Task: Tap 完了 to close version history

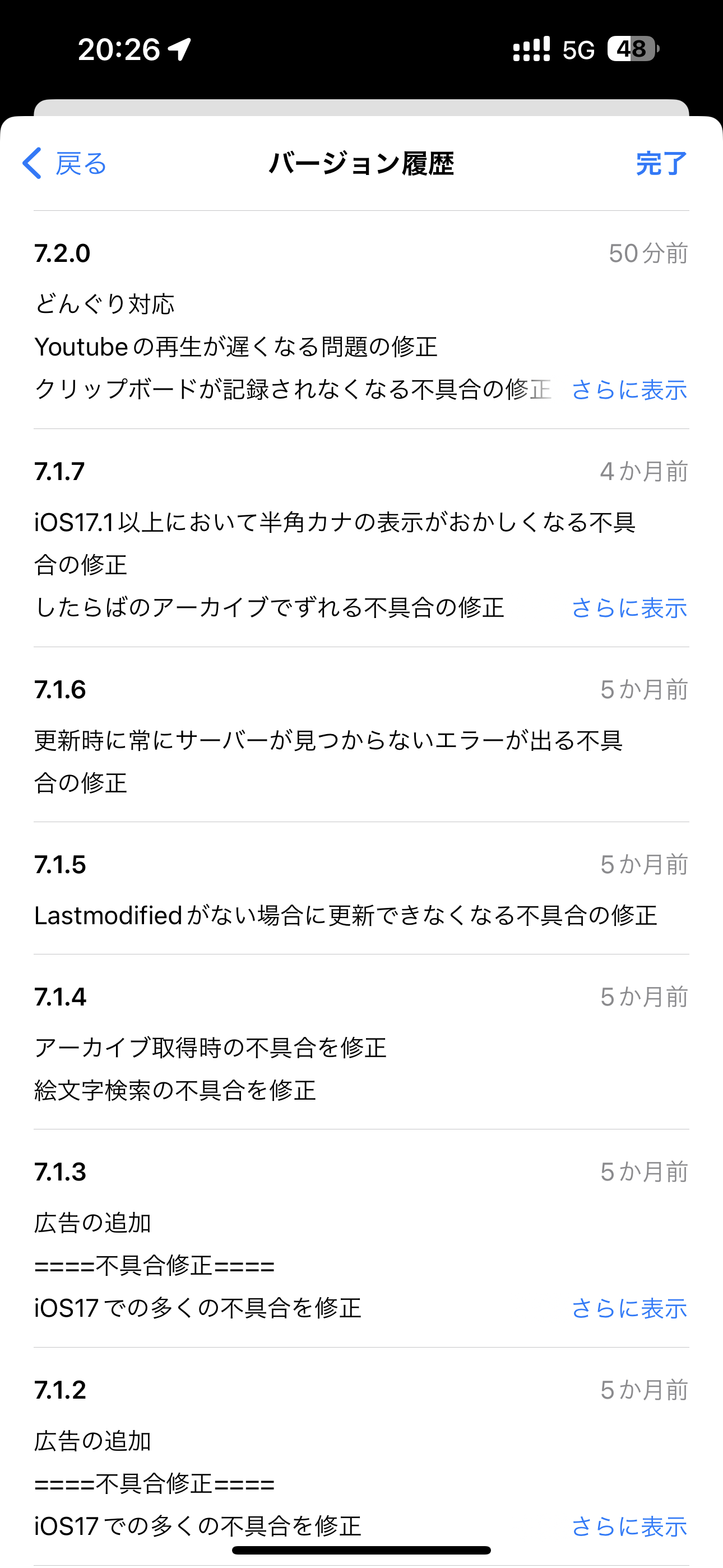Action: click(661, 163)
